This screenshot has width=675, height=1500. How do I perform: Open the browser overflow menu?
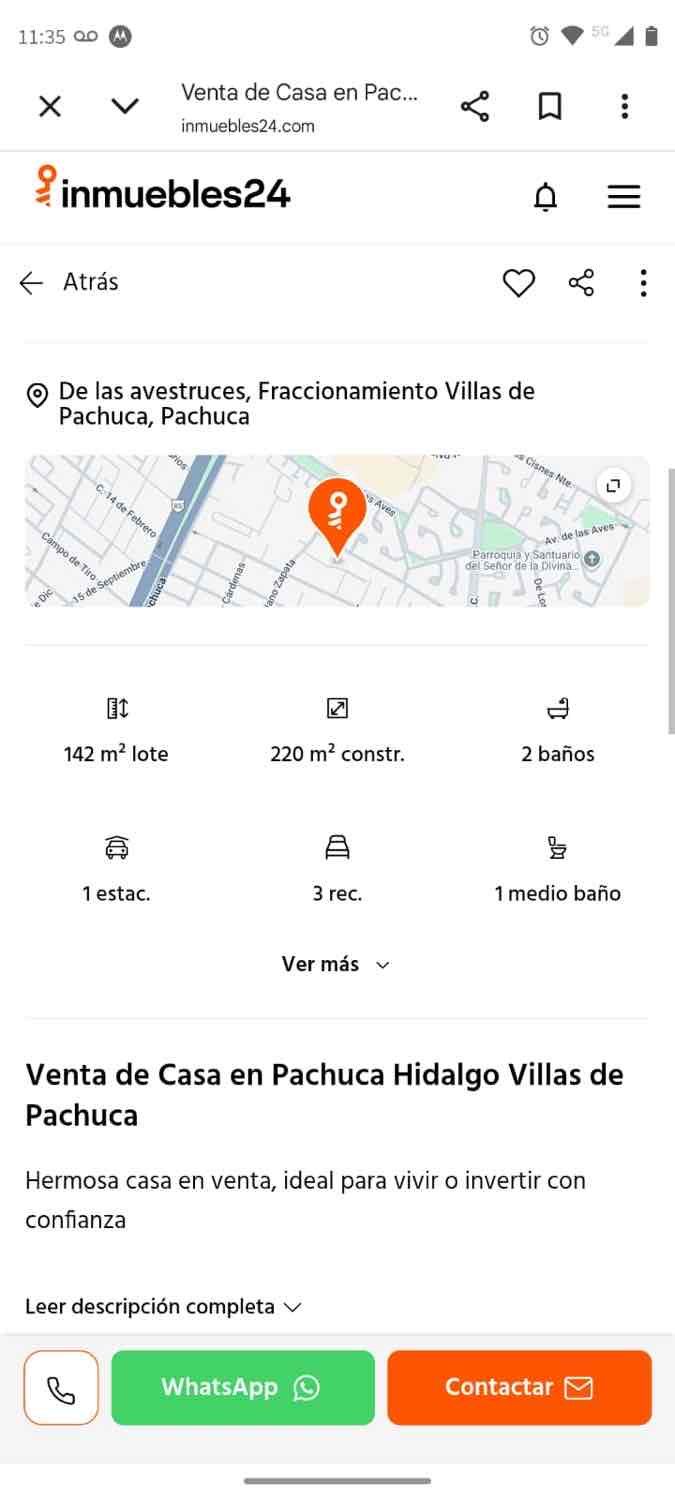click(624, 106)
